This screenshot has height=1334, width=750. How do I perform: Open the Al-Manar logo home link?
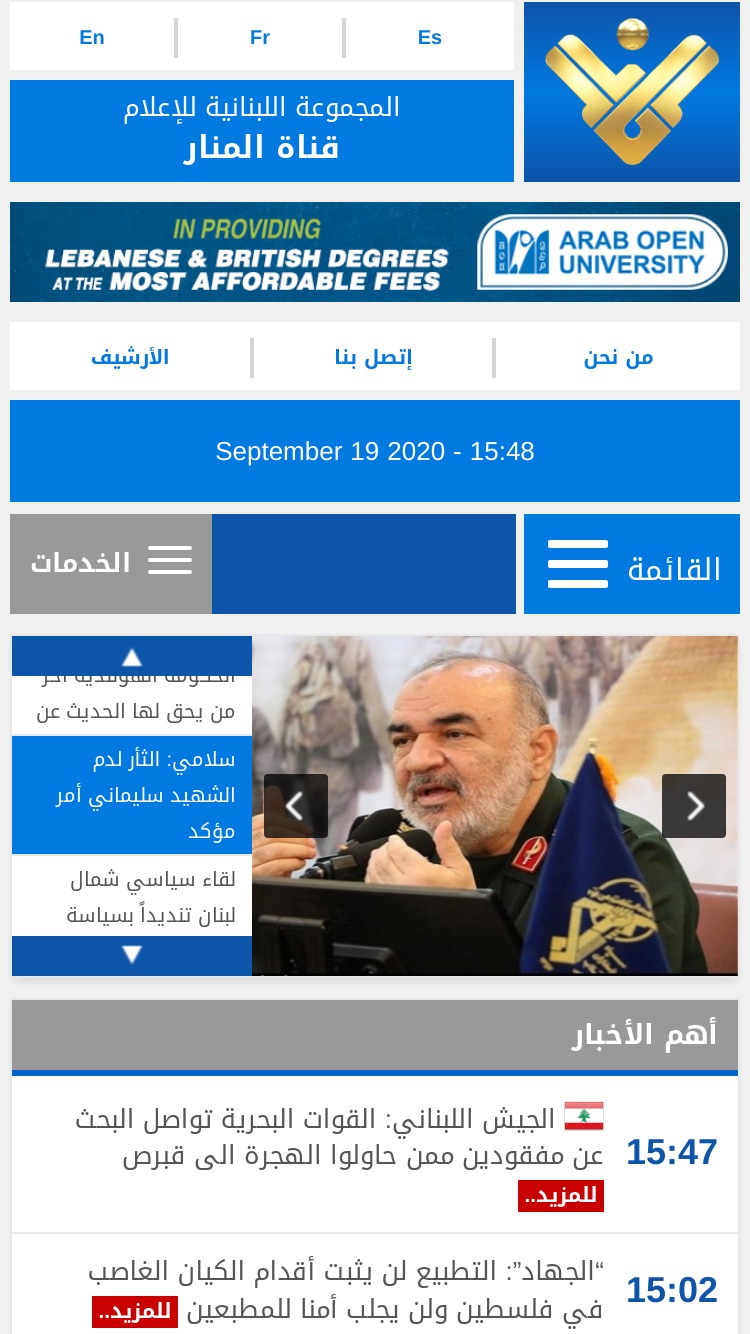tap(632, 92)
